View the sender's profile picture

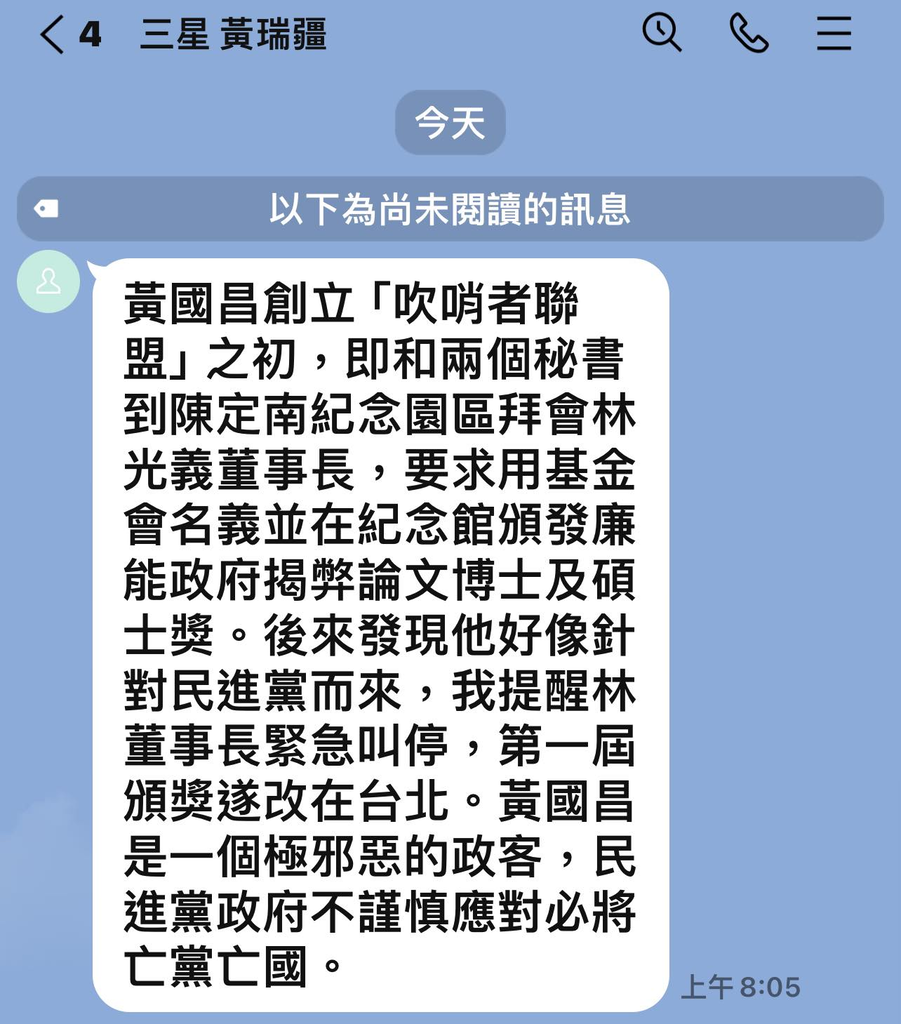tap(48, 281)
